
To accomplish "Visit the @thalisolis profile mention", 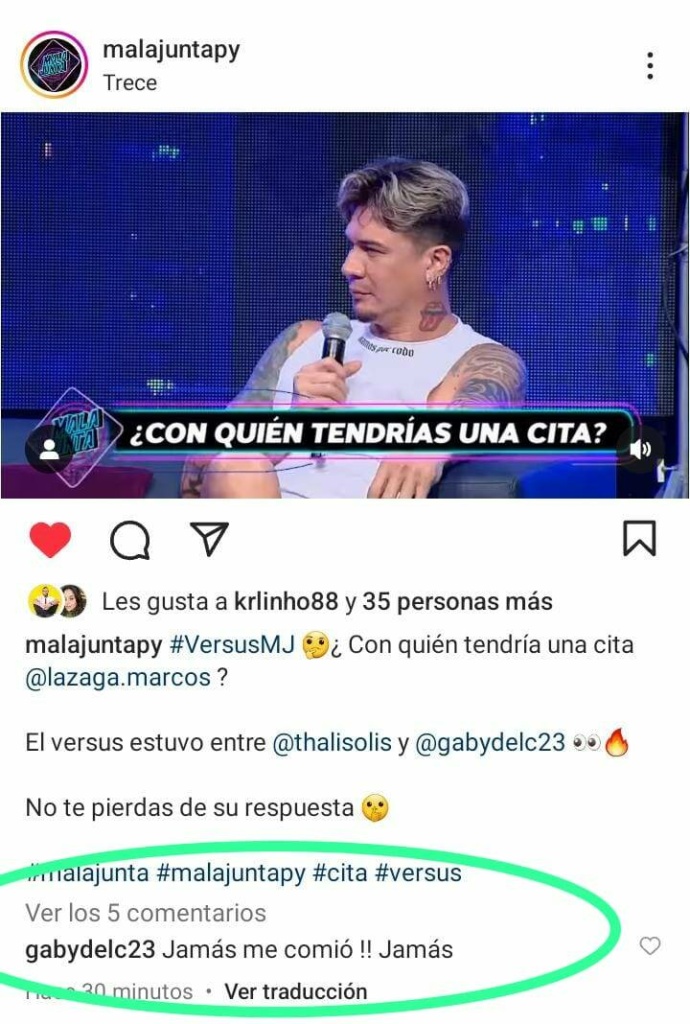I will click(332, 743).
